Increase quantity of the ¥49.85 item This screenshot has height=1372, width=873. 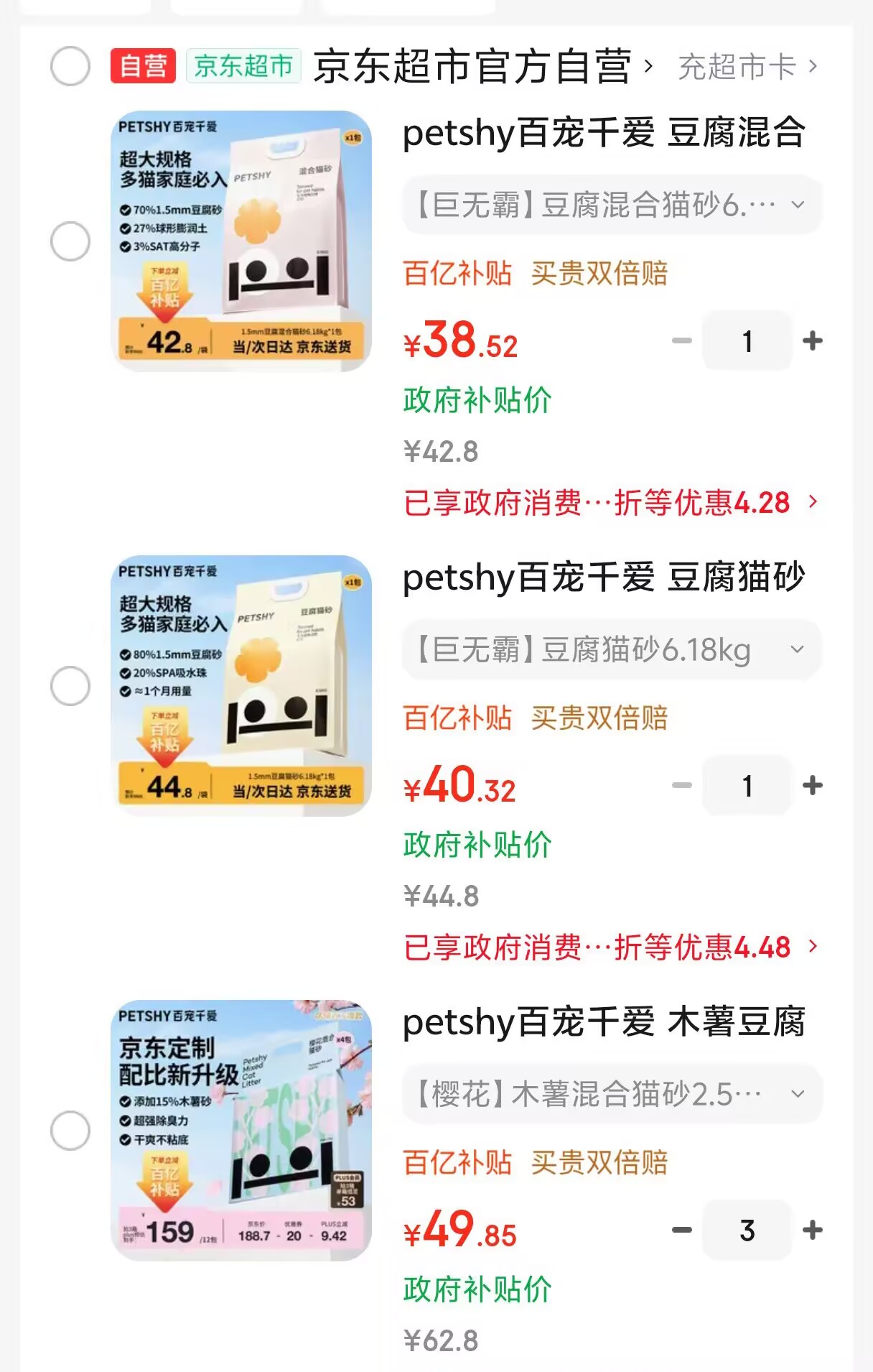(x=812, y=1230)
